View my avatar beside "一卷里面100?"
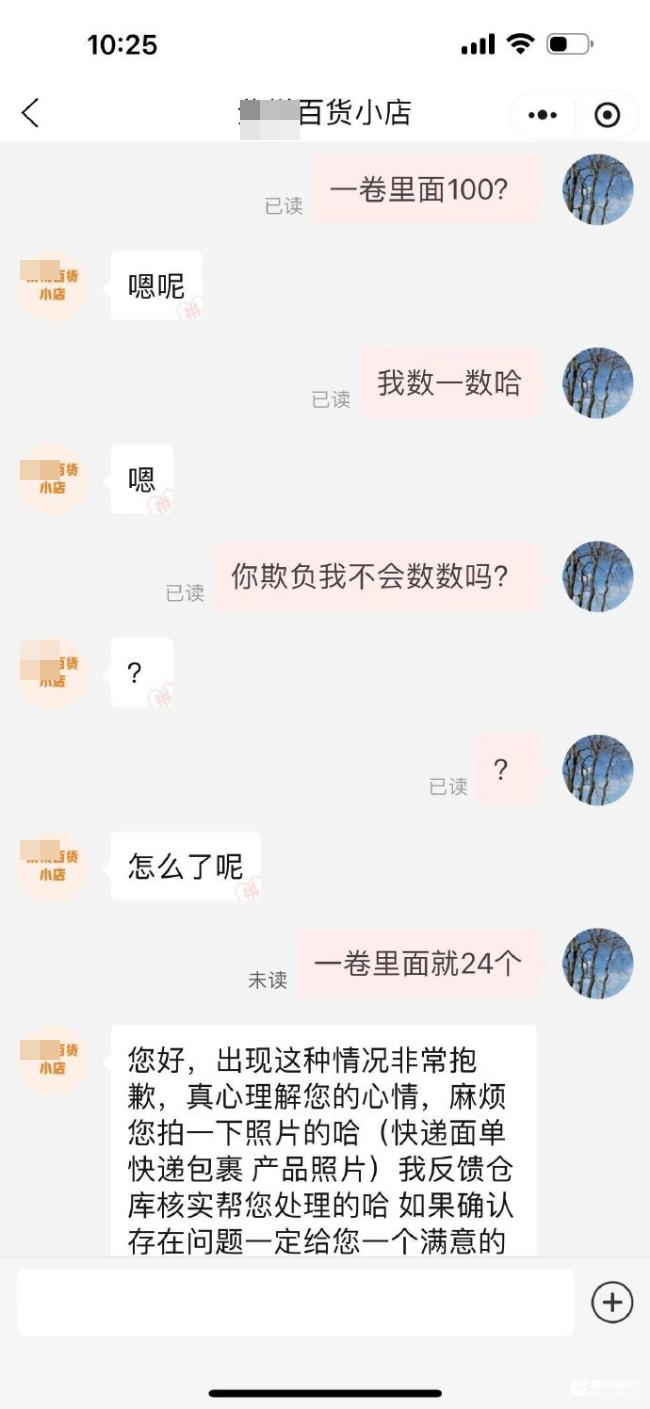650x1409 pixels. (597, 189)
